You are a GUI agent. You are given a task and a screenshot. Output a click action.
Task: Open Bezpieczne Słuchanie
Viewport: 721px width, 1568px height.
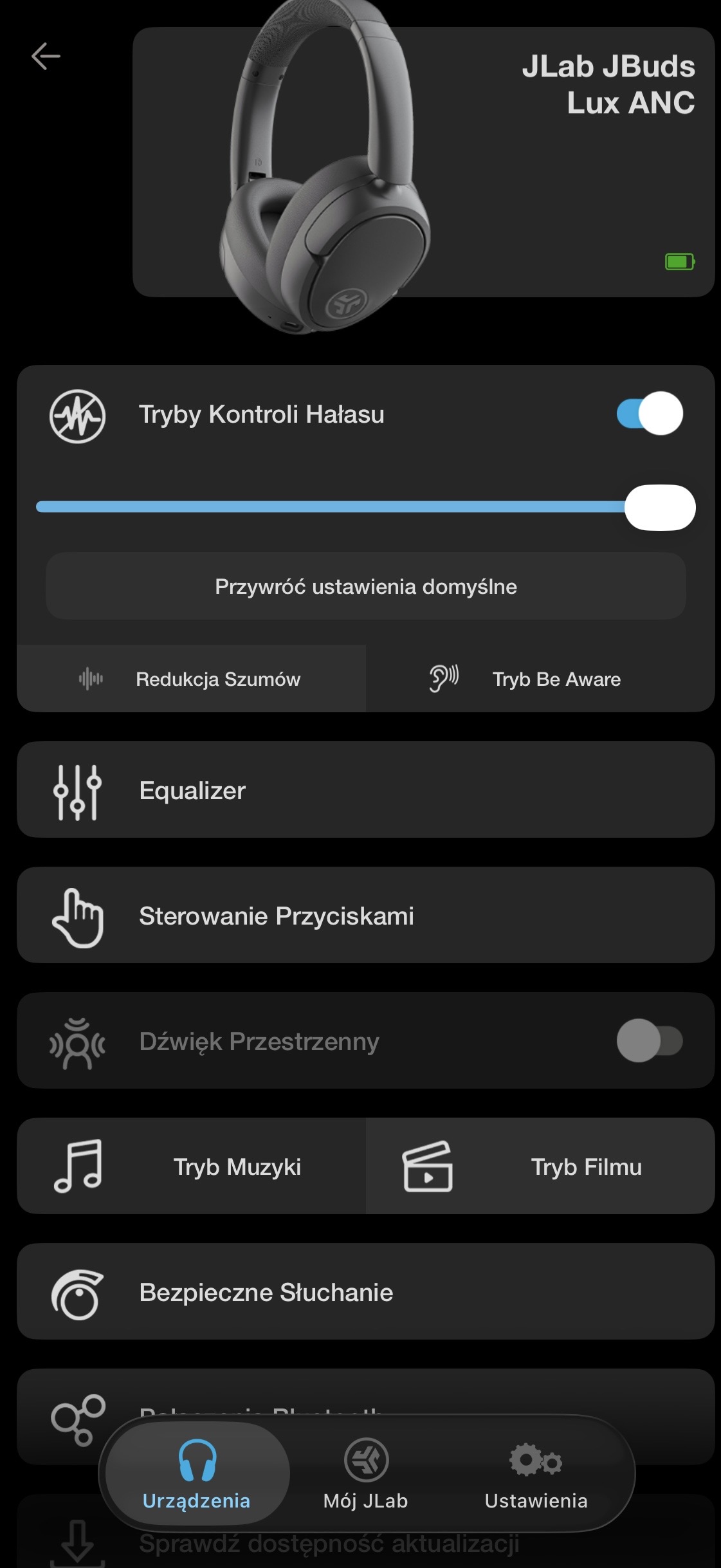[x=365, y=1292]
